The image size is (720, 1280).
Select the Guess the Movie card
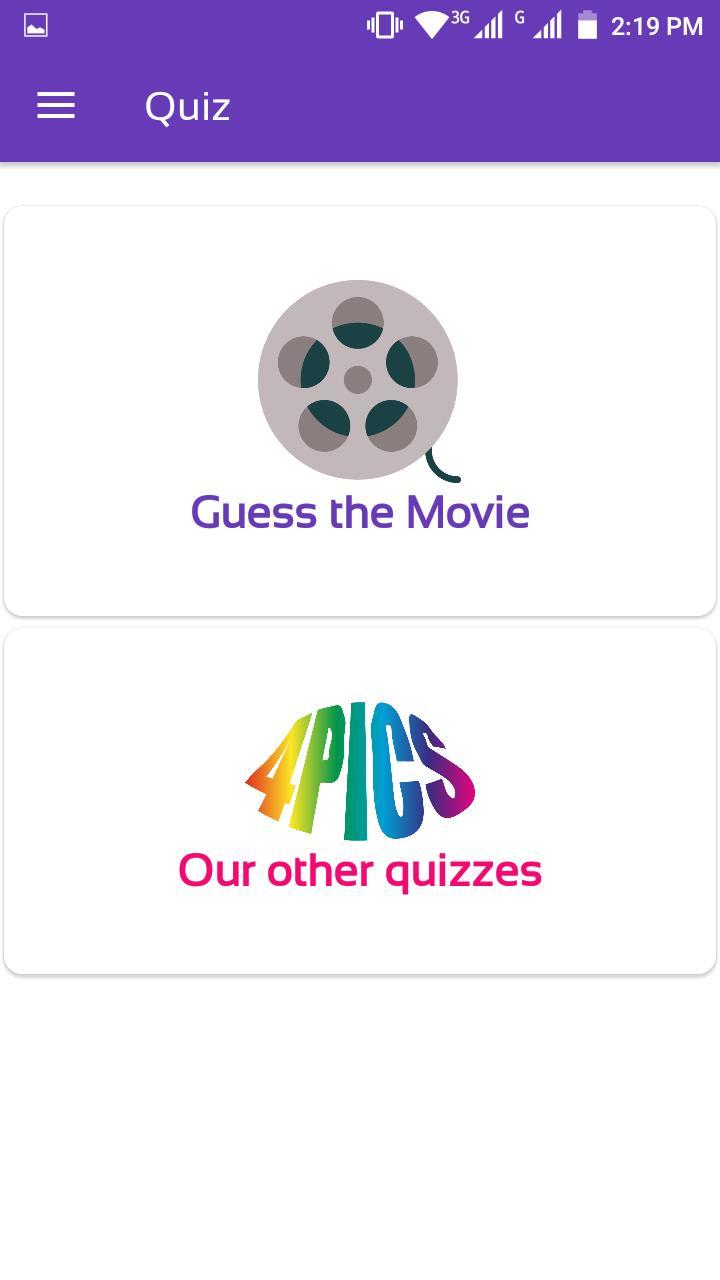tap(360, 410)
